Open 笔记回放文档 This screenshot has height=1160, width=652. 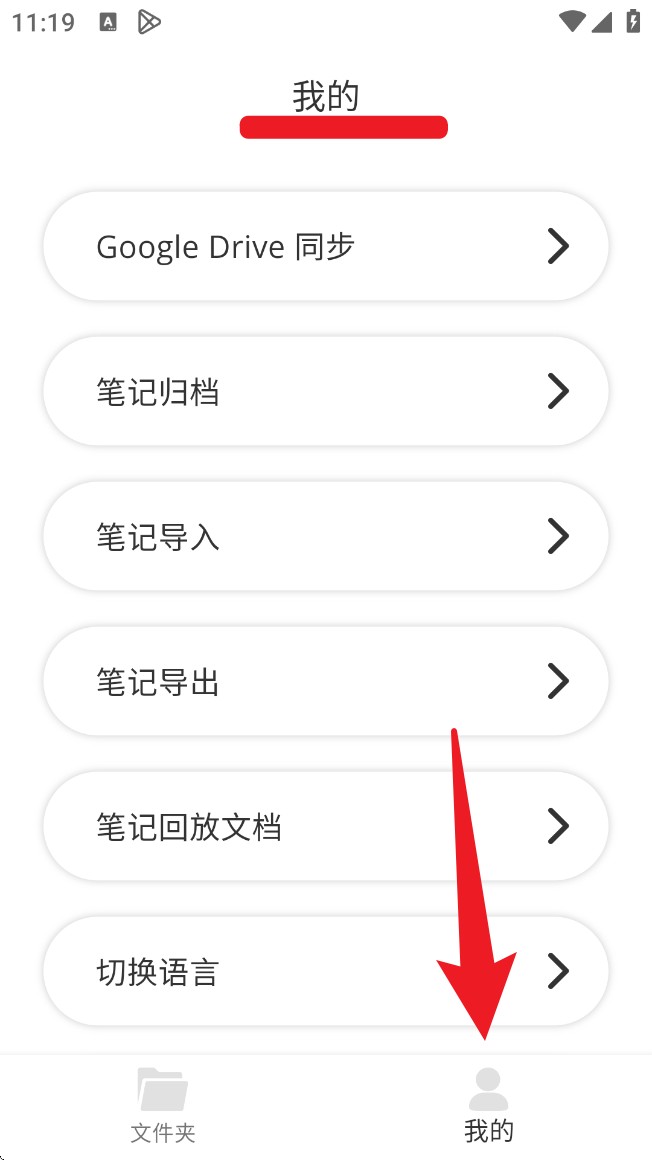click(325, 826)
